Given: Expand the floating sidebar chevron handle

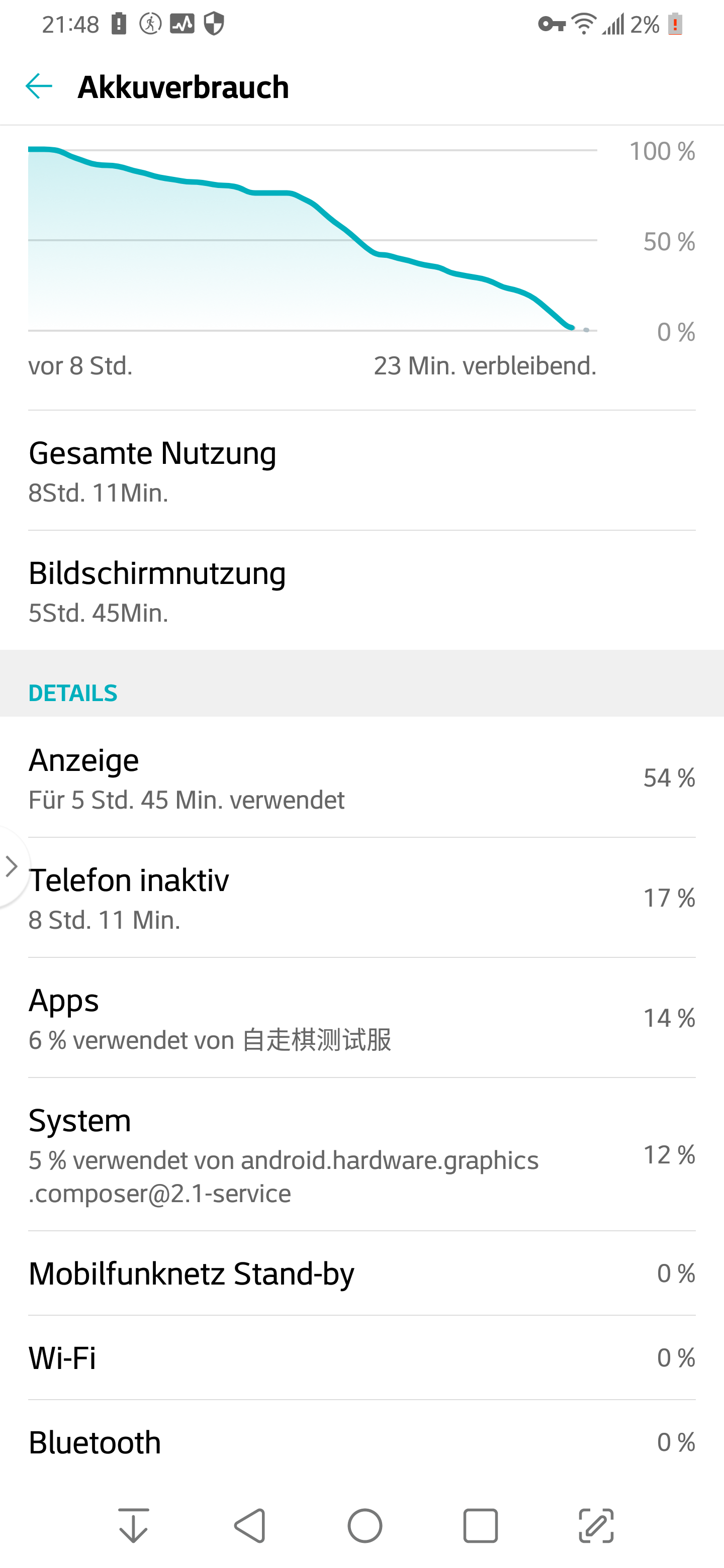Looking at the screenshot, I should (12, 867).
